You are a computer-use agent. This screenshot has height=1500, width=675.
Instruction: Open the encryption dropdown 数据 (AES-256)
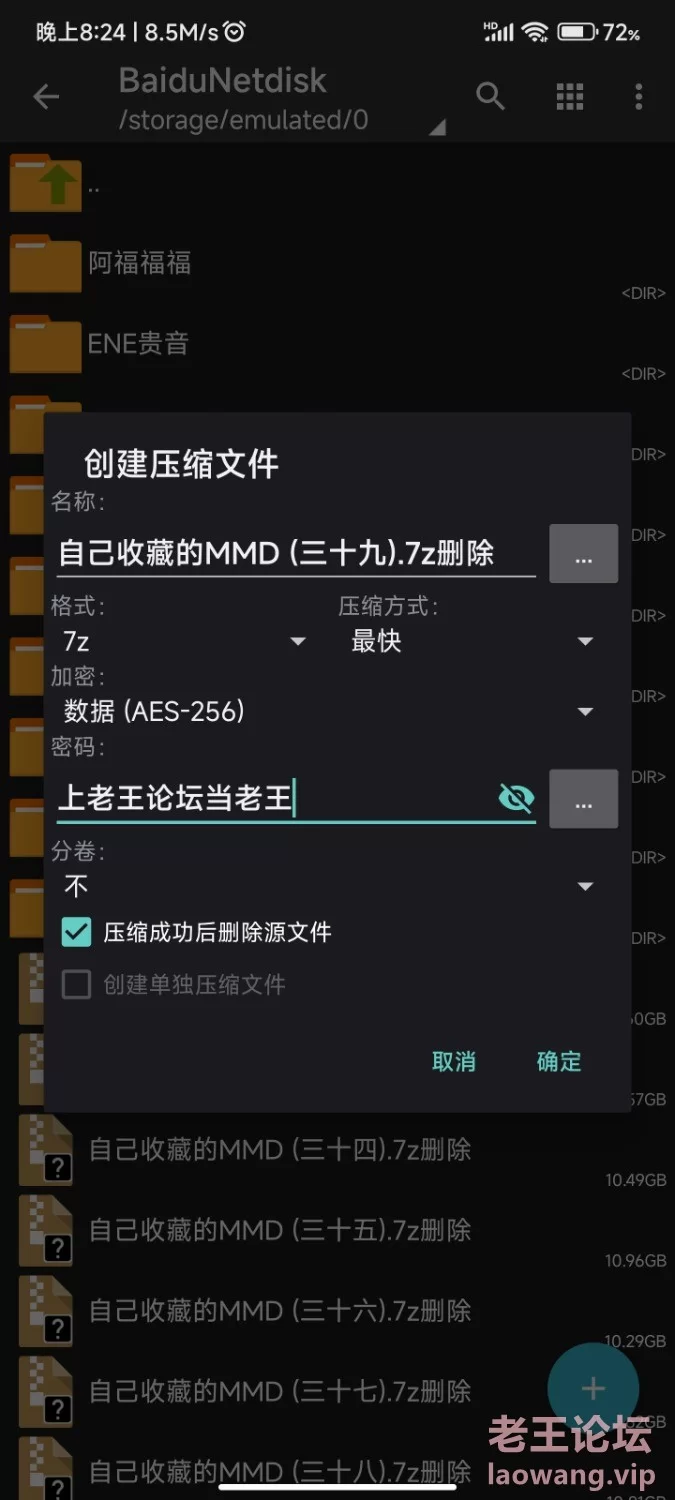(x=328, y=711)
